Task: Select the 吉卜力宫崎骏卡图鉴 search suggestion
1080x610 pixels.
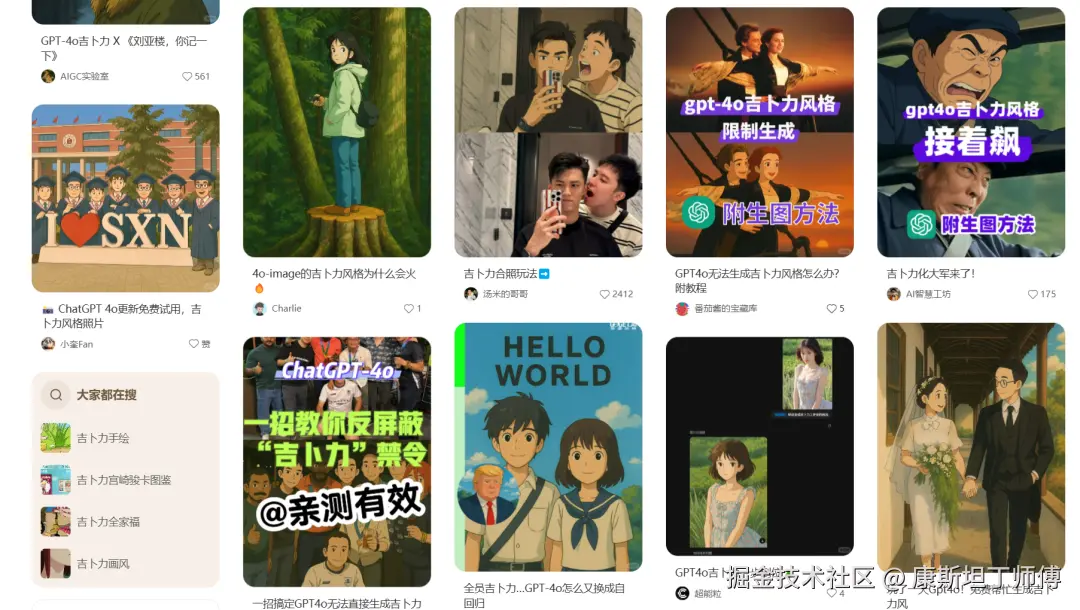Action: (x=125, y=480)
